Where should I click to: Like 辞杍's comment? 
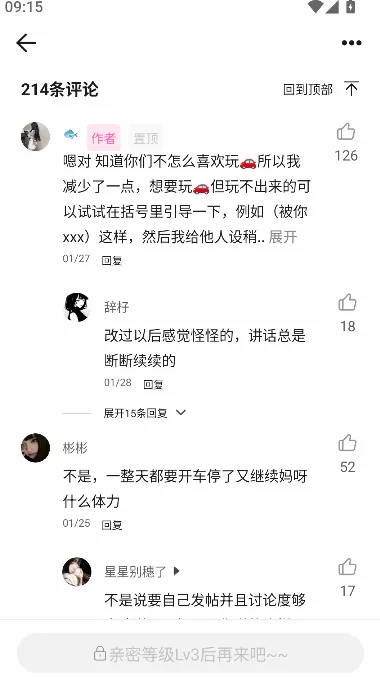[x=348, y=303]
